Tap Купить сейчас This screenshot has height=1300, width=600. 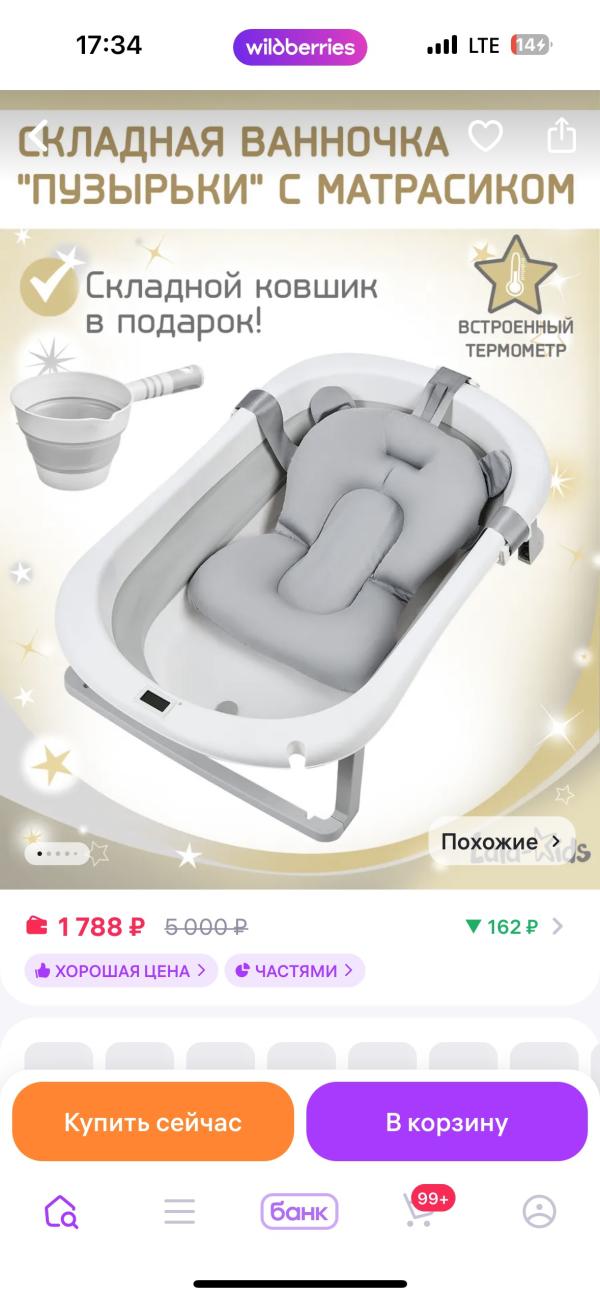tap(153, 1122)
